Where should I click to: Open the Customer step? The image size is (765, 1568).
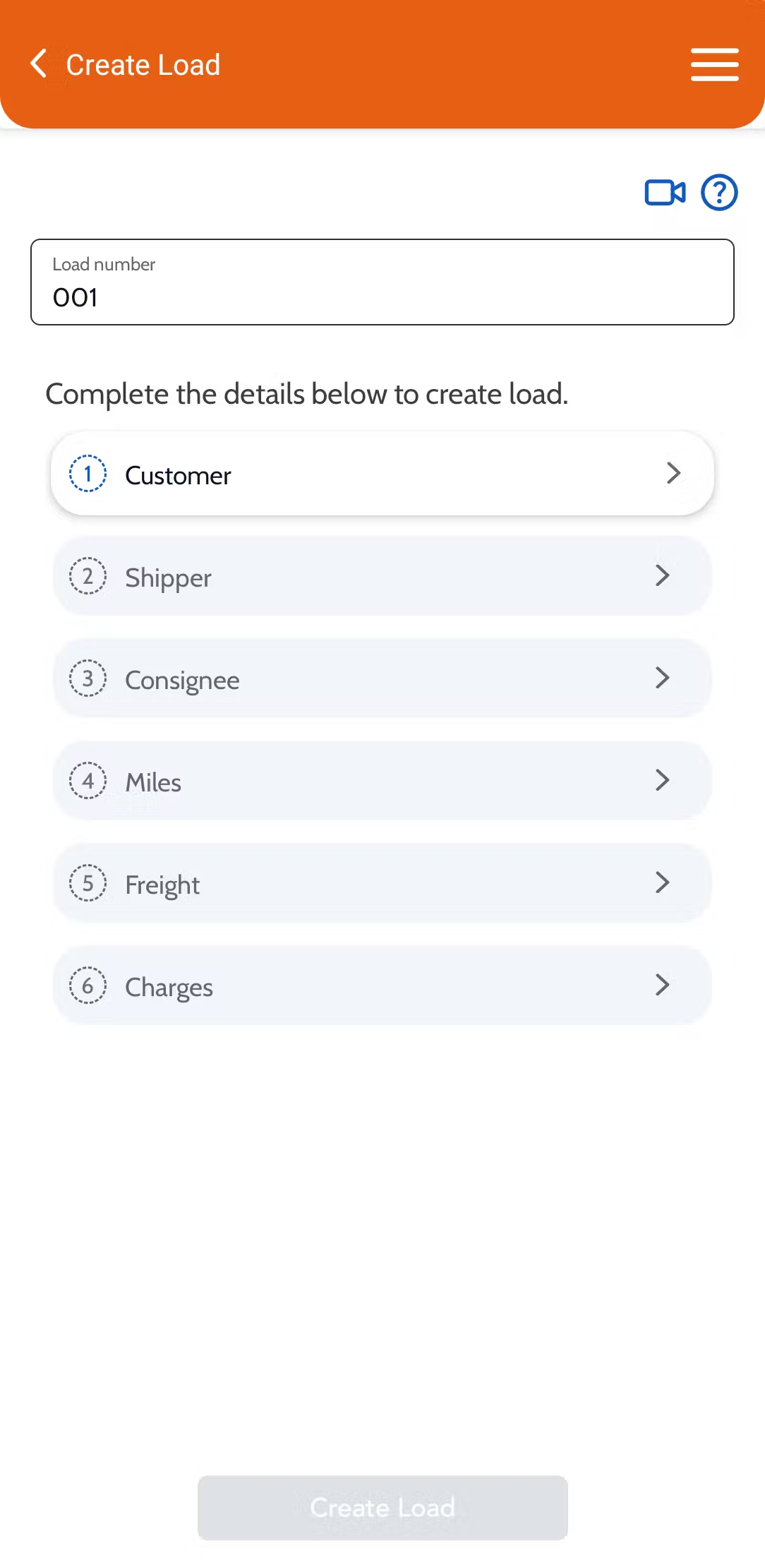[382, 473]
